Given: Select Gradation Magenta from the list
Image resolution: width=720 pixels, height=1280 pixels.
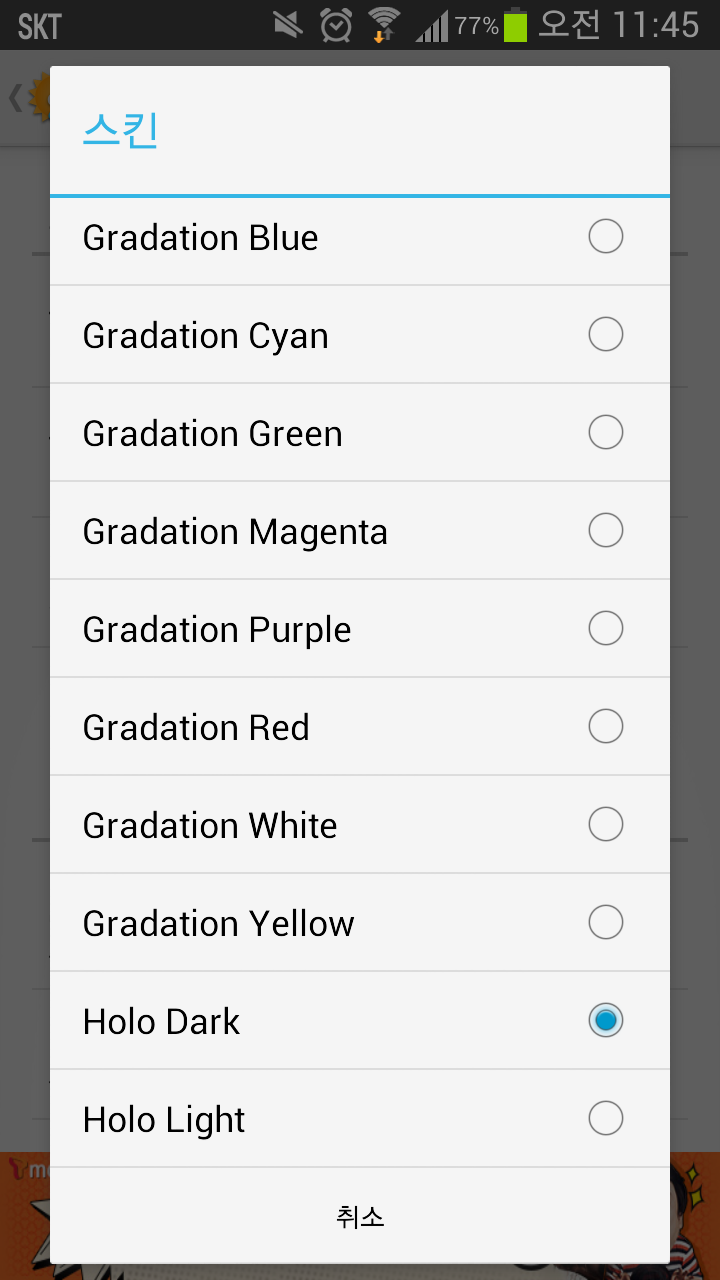Looking at the screenshot, I should (x=360, y=531).
